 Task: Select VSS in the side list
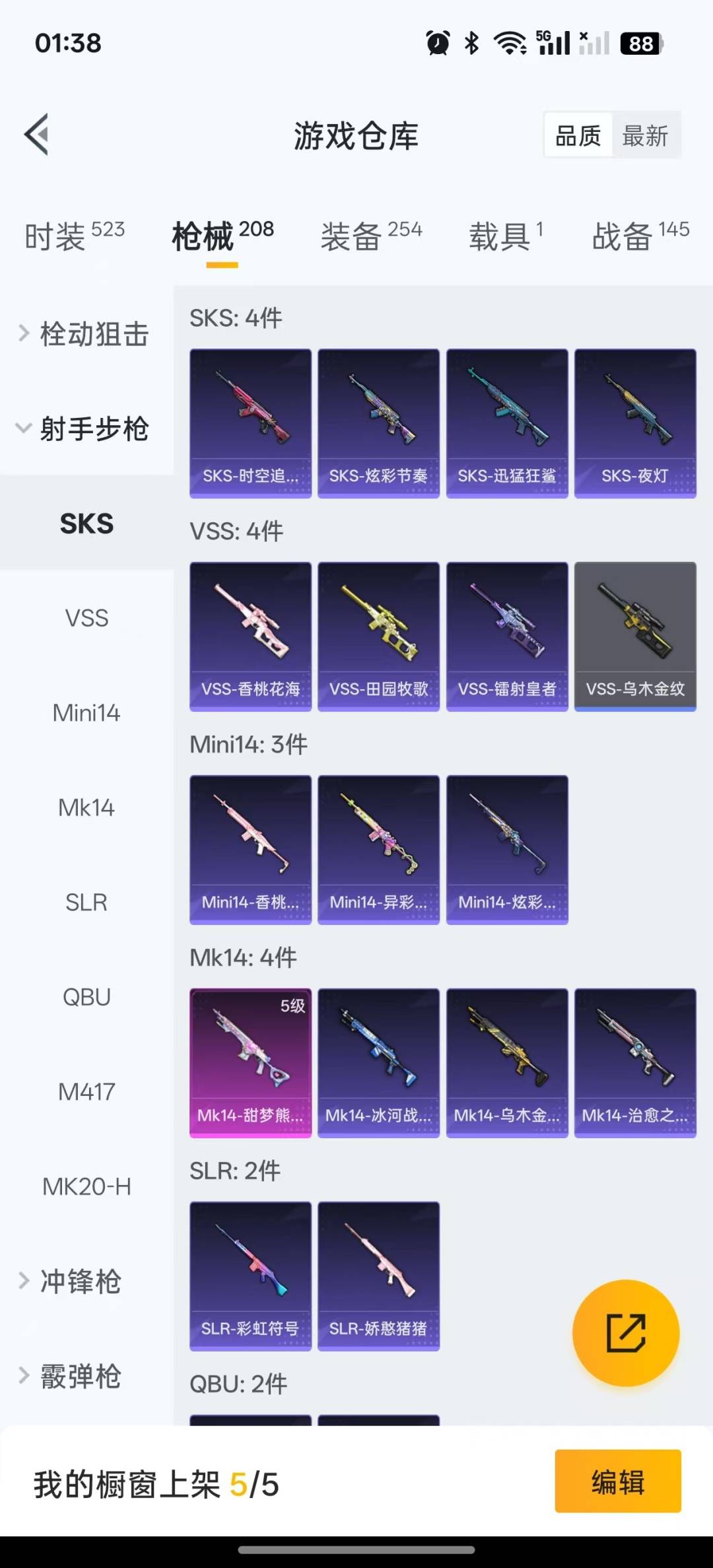pos(86,618)
